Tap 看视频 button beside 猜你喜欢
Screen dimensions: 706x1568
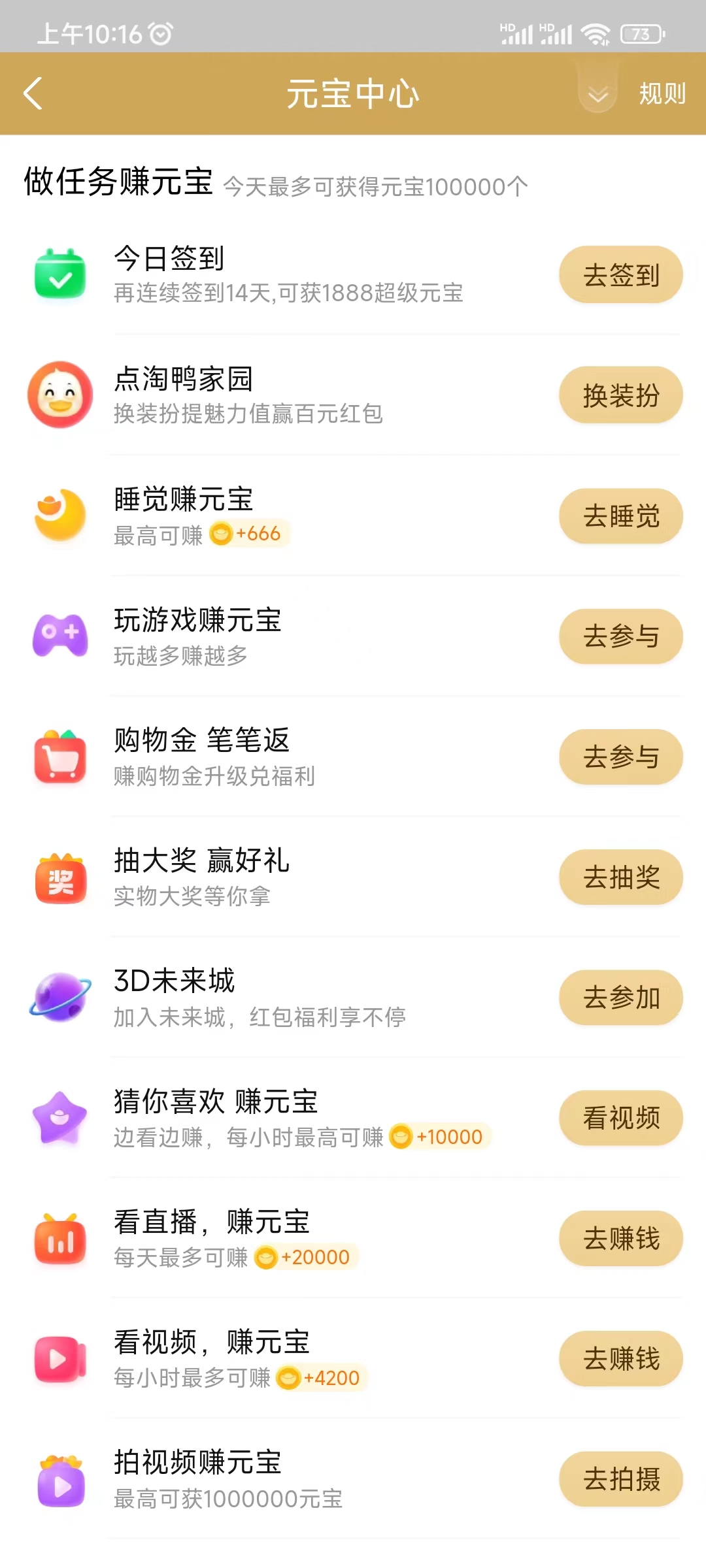pyautogui.click(x=620, y=1119)
